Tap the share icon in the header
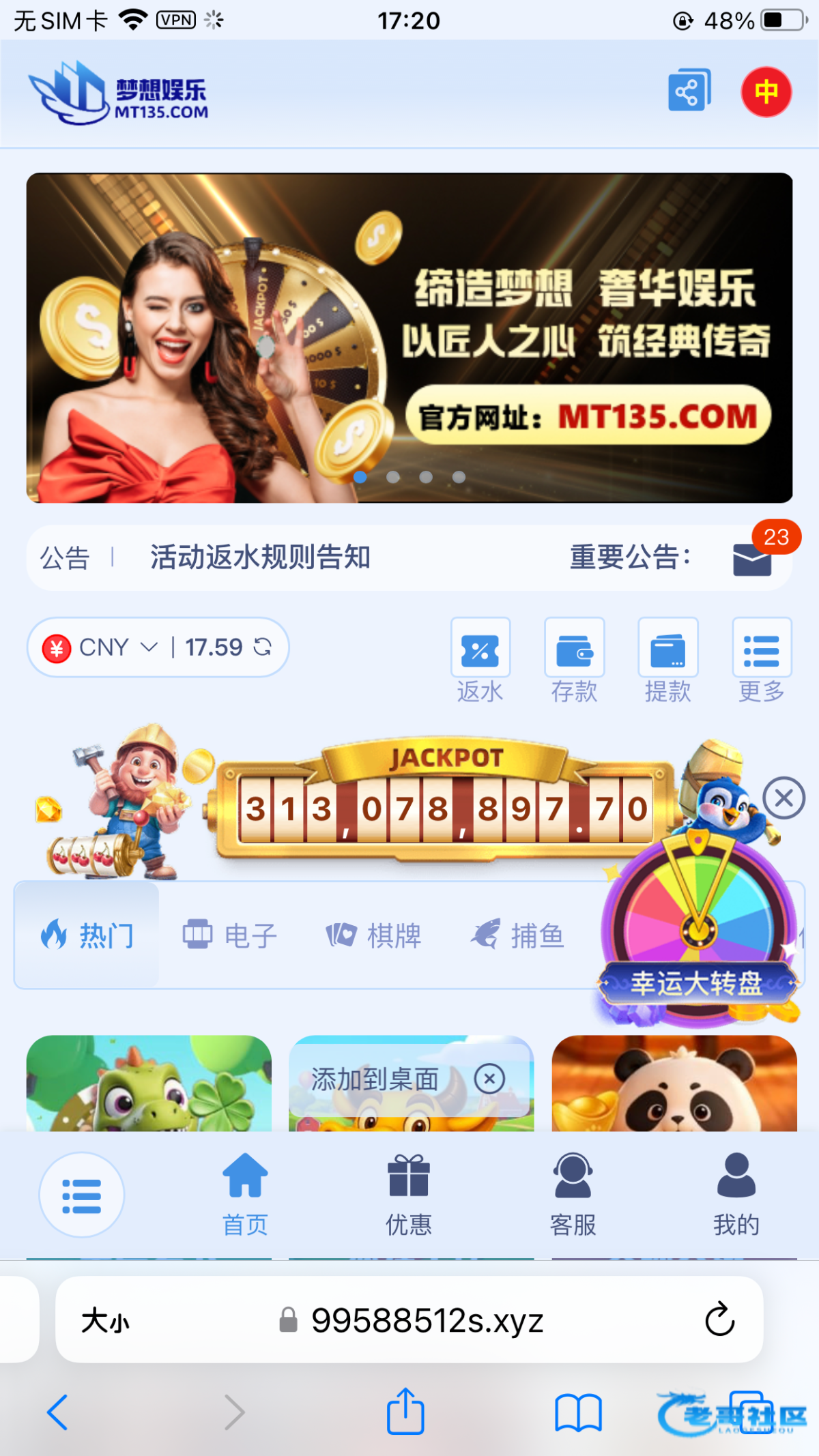The height and width of the screenshot is (1456, 819). [x=689, y=91]
